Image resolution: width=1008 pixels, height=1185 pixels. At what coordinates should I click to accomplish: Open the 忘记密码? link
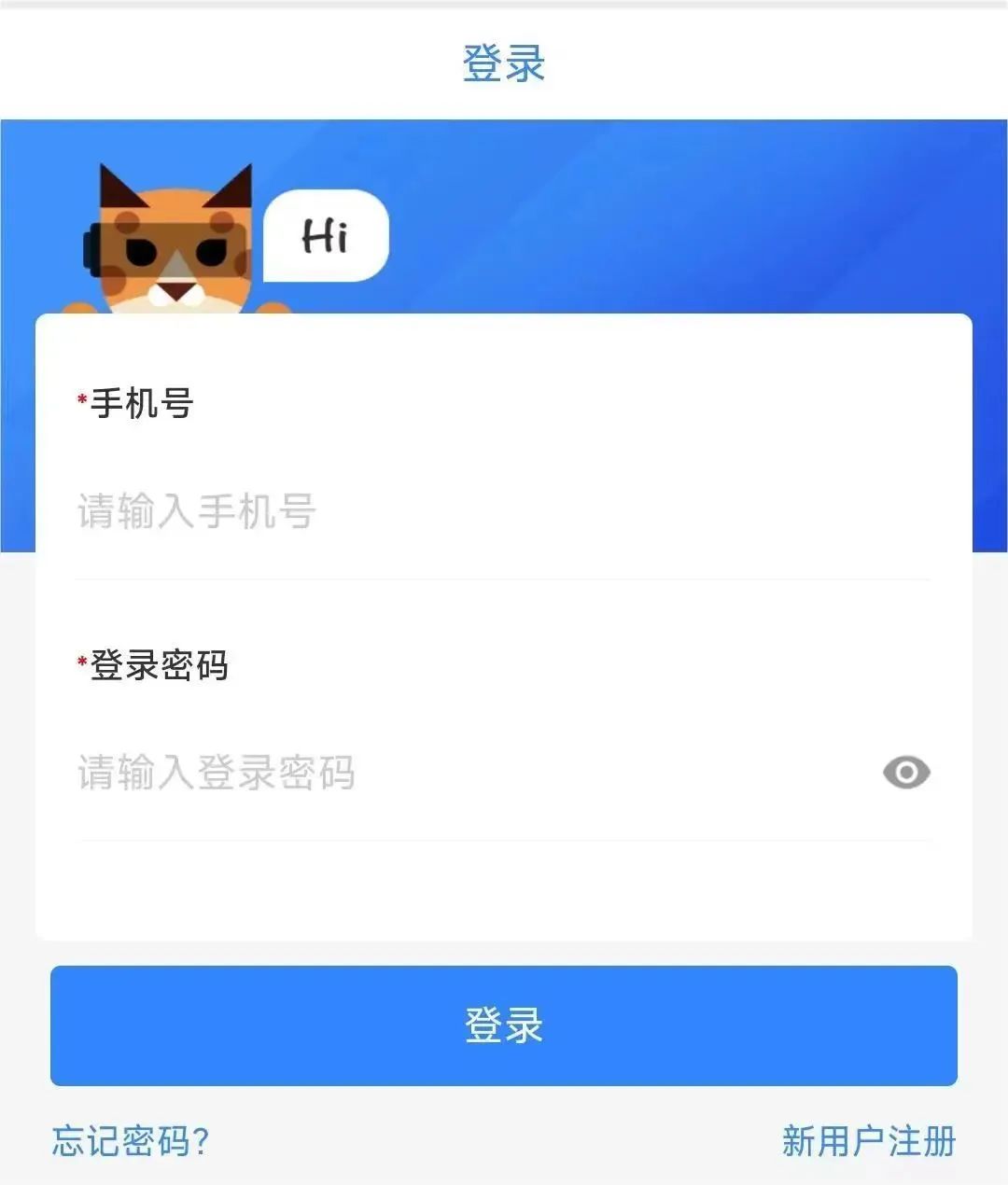click(x=131, y=1141)
